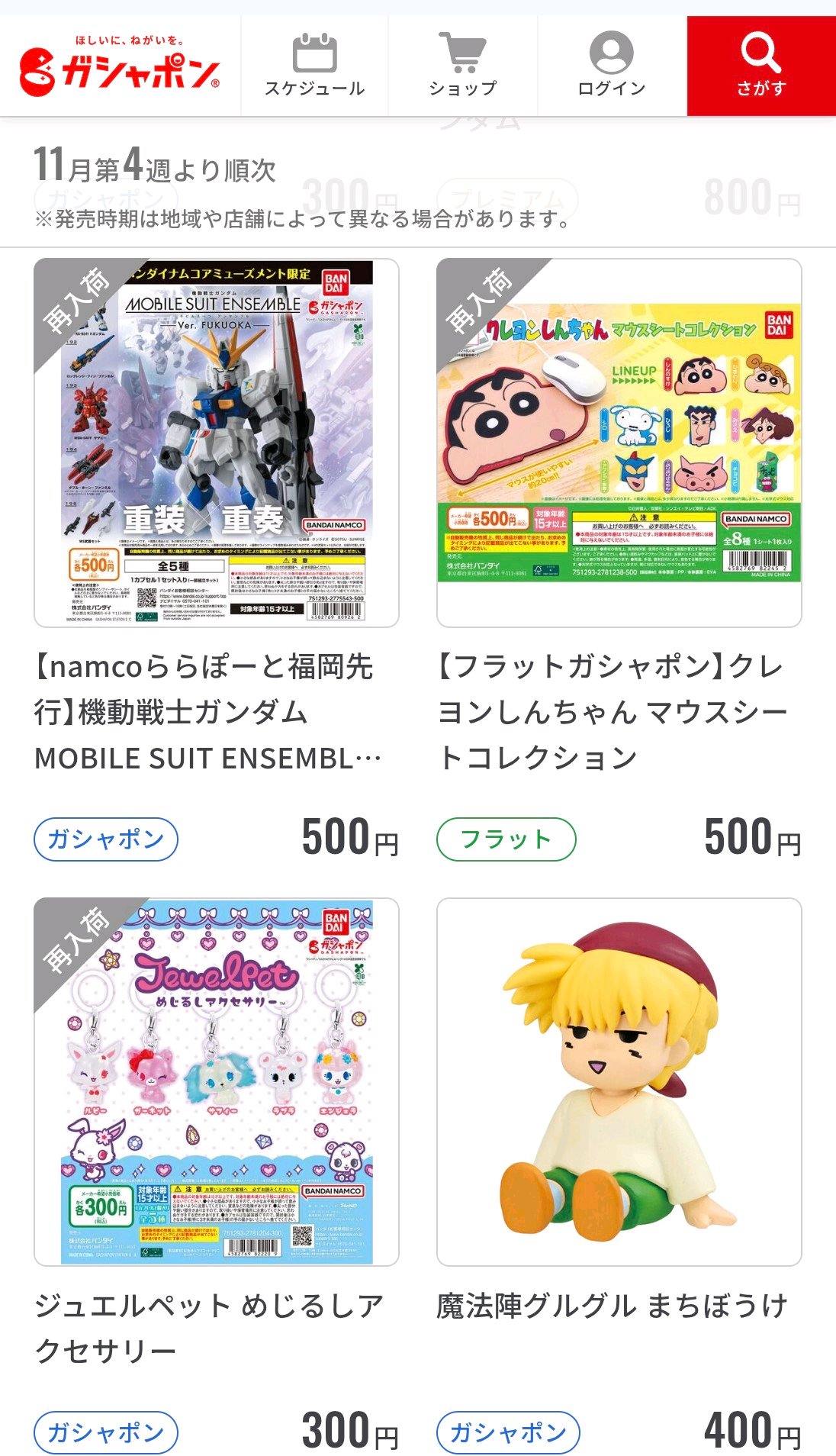
Task: Open the ログイン login page
Action: point(612,66)
